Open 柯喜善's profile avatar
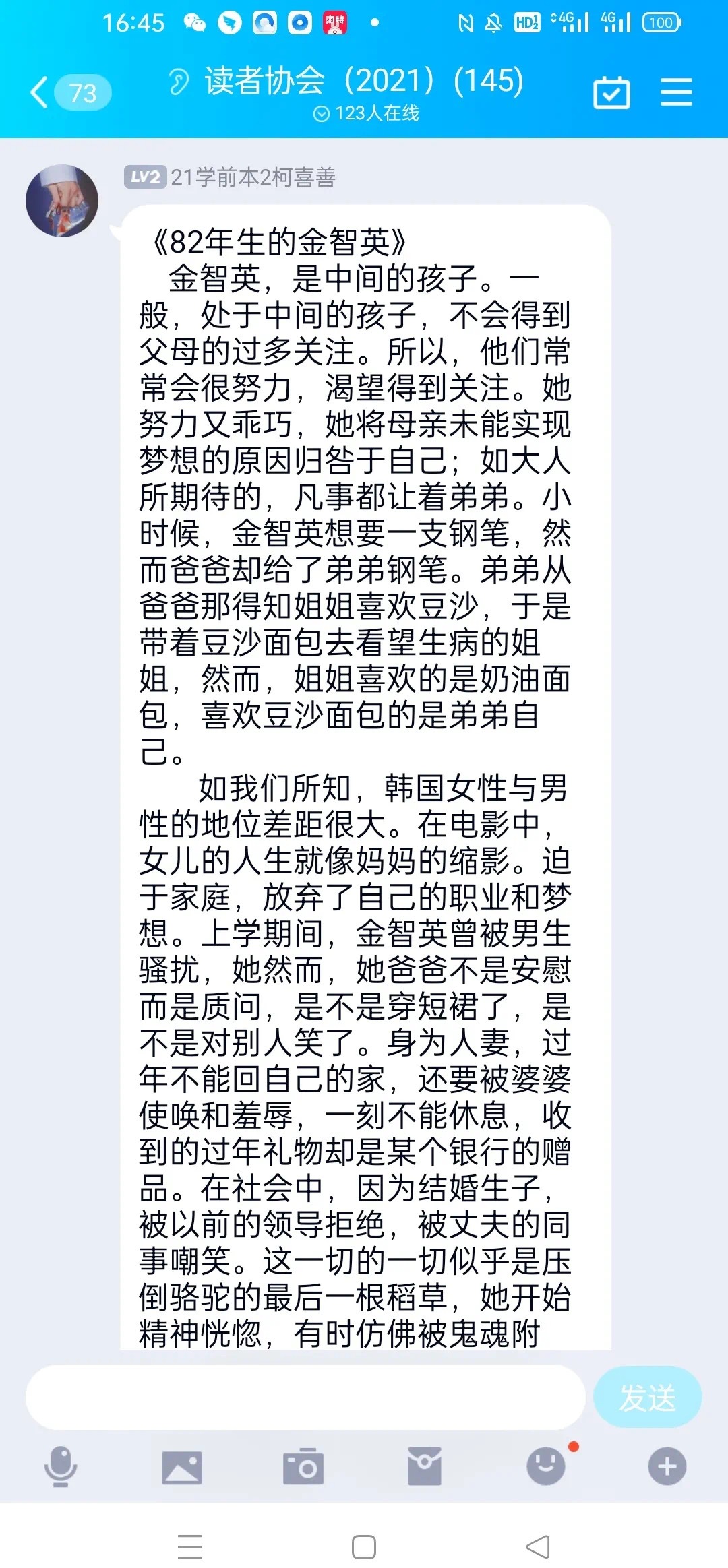728x1568 pixels. [62, 201]
